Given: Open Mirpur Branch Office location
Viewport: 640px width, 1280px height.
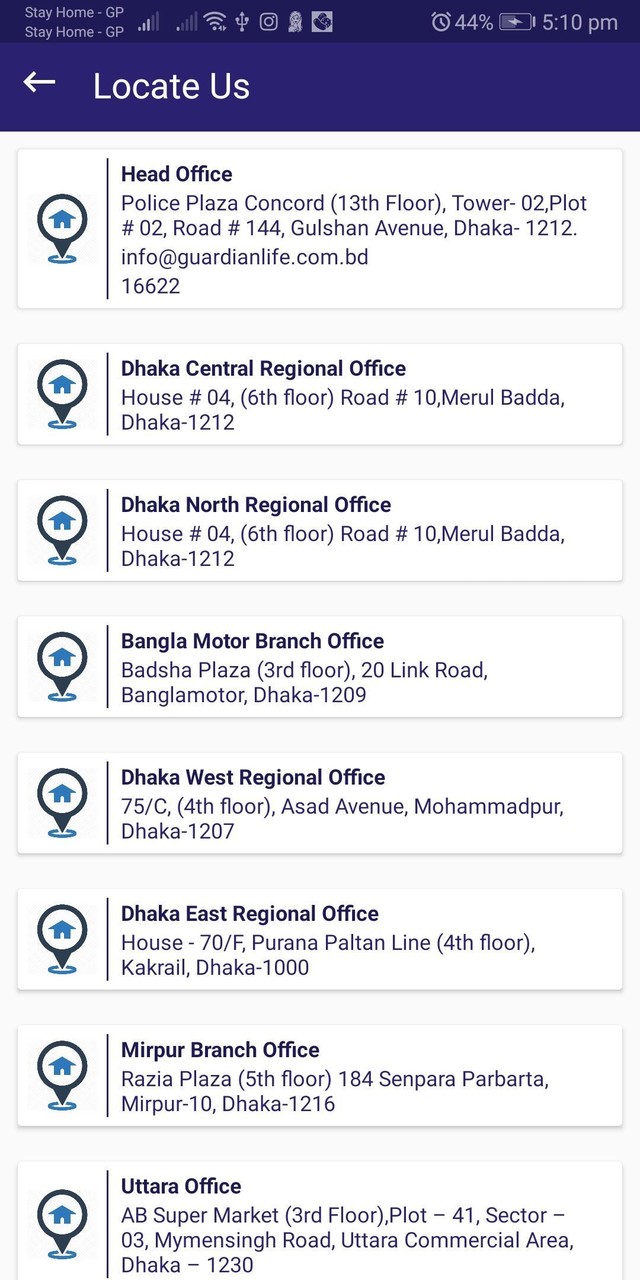Looking at the screenshot, I should click(320, 1076).
